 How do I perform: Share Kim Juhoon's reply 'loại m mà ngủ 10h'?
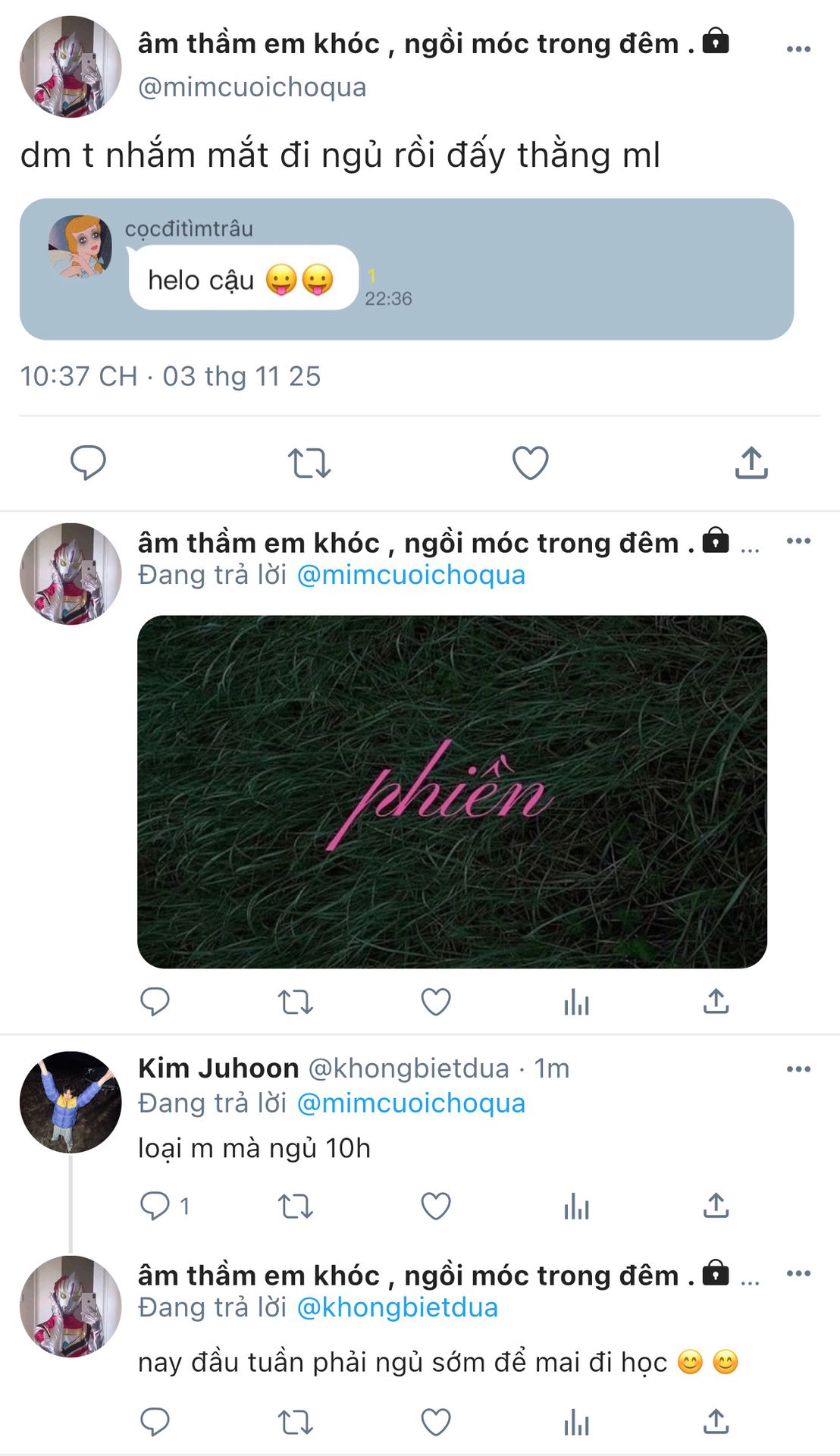(x=716, y=1206)
